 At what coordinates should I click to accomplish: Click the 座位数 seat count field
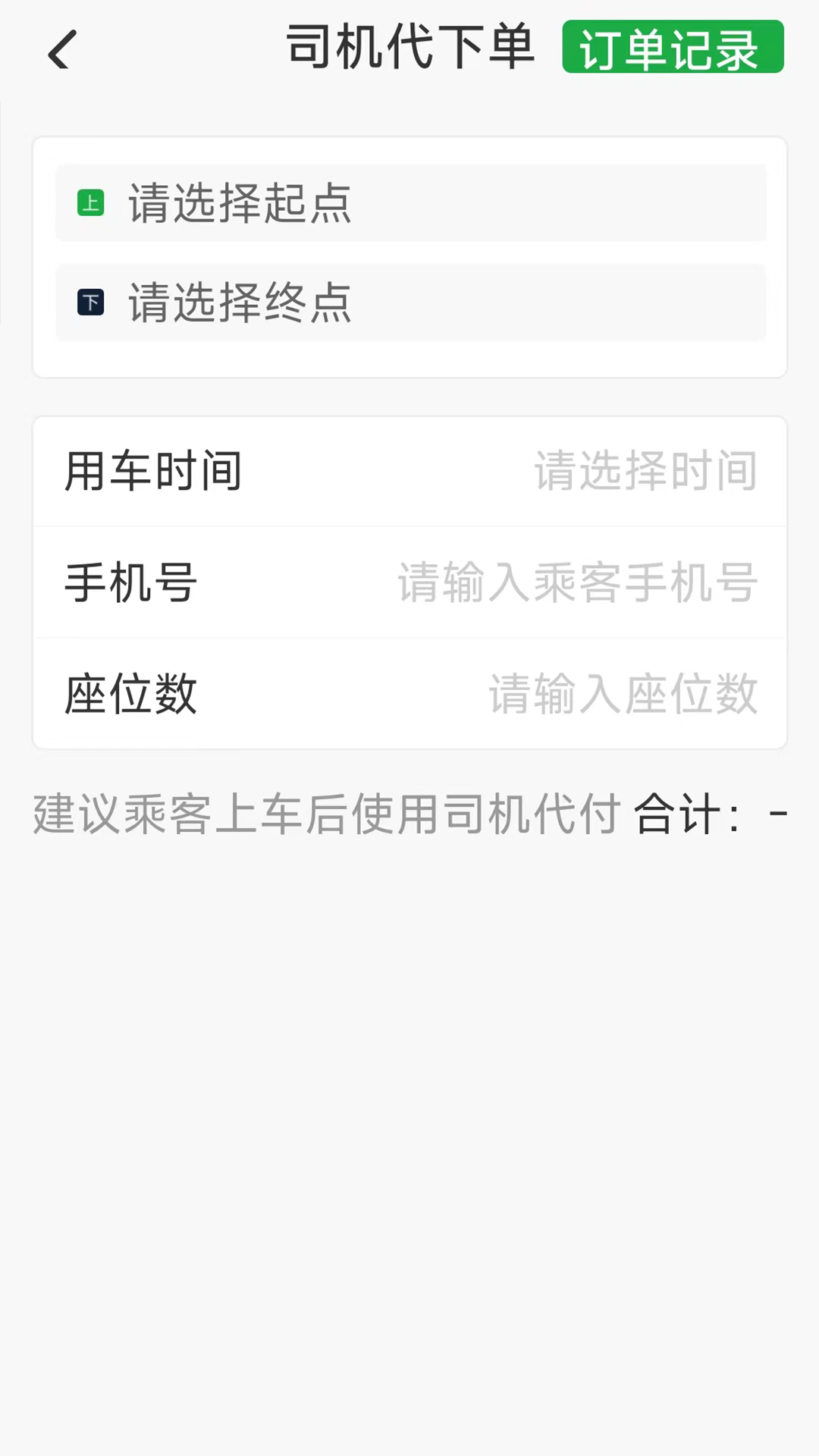[409, 694]
